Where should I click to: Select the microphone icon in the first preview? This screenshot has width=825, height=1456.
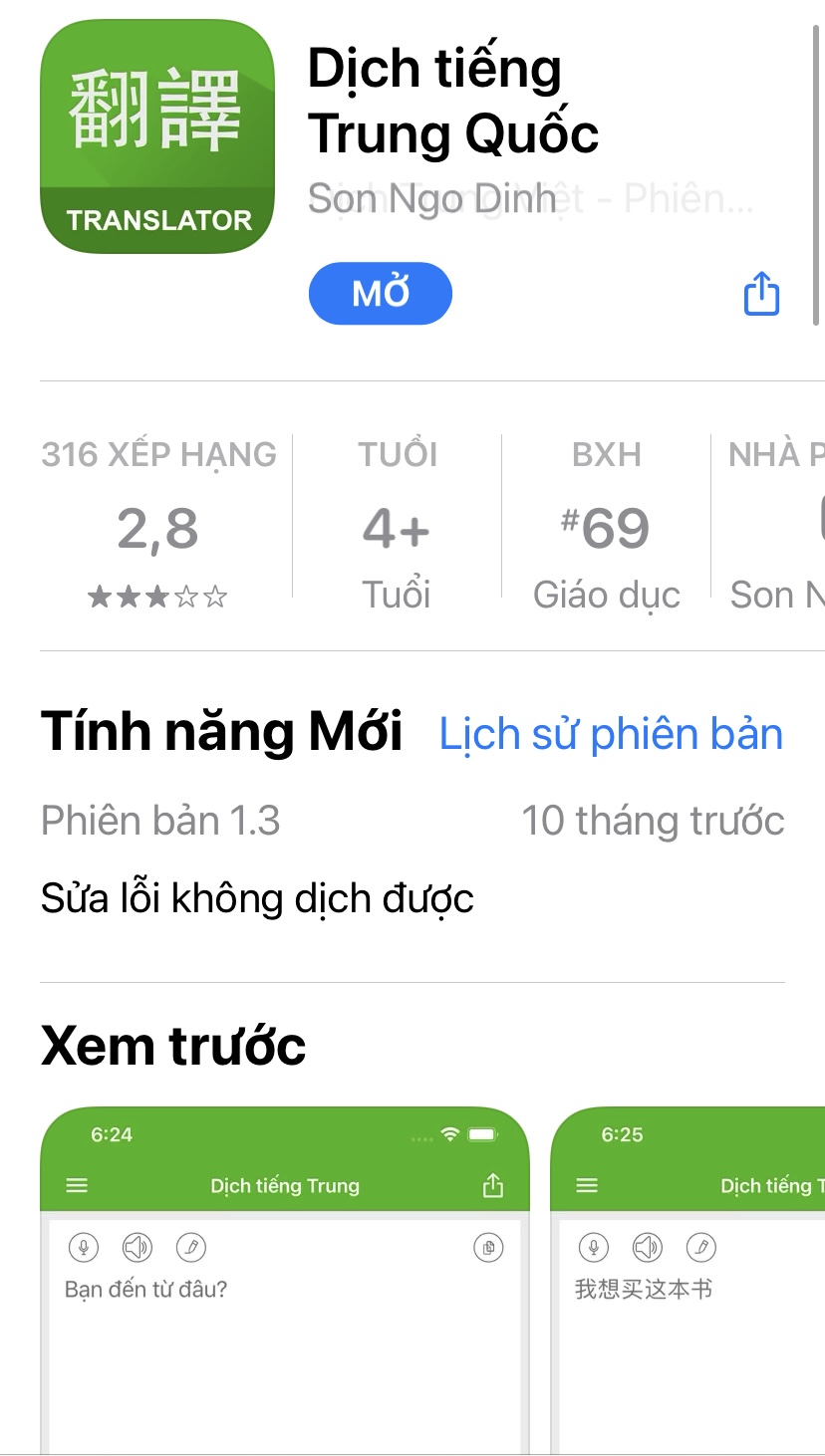(85, 1248)
